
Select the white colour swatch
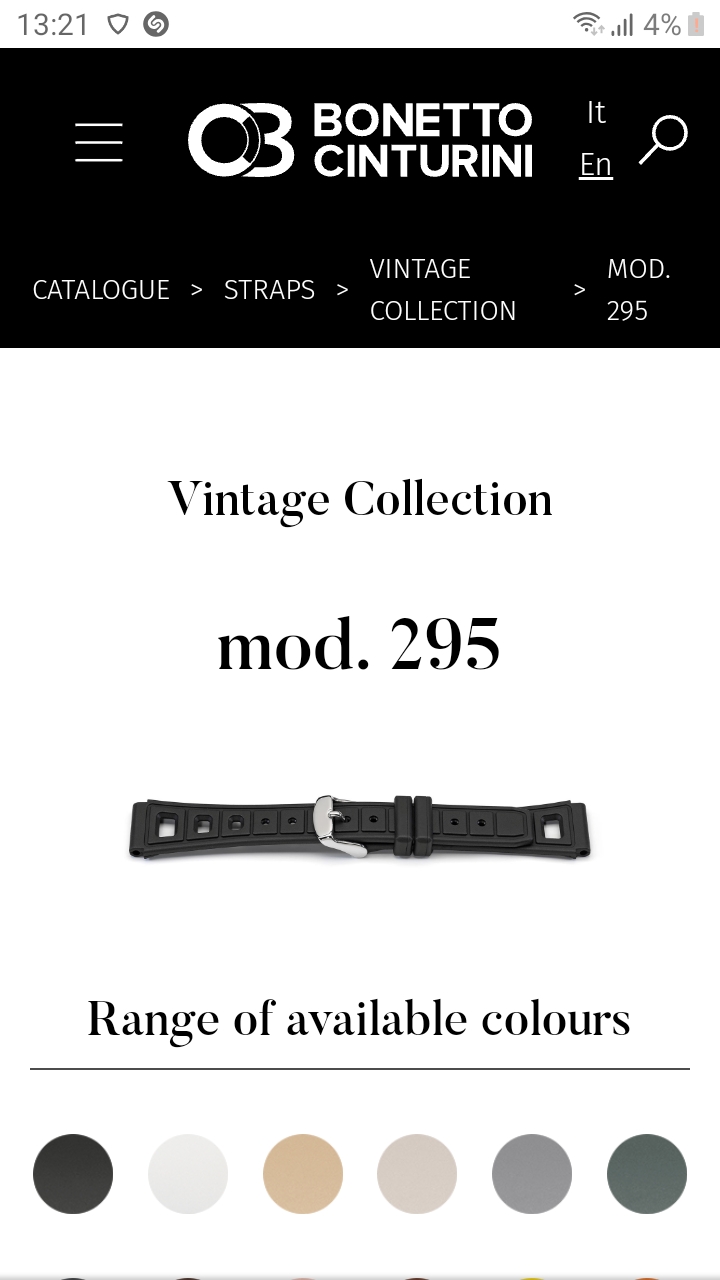188,1174
